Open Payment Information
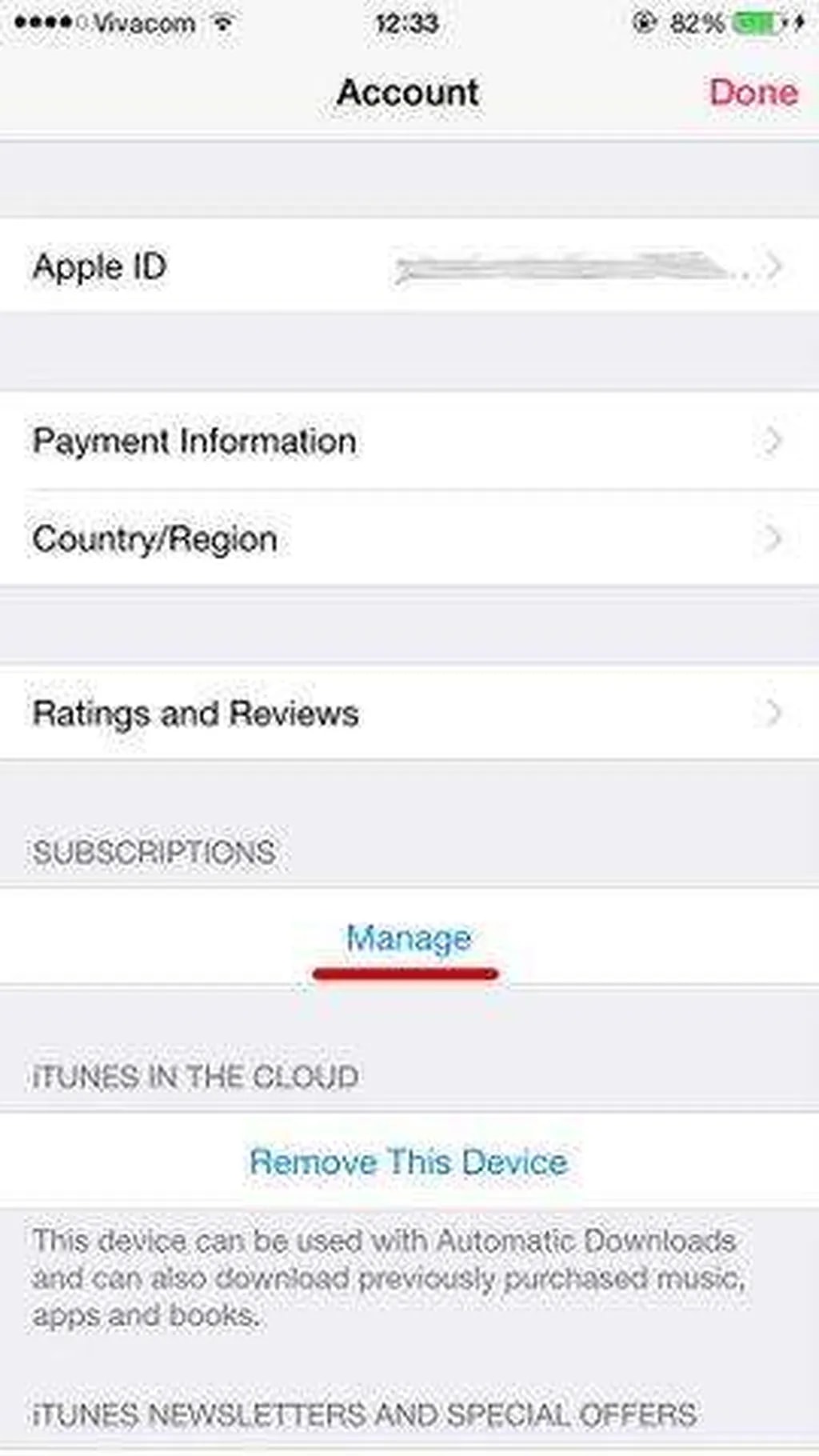The height and width of the screenshot is (1456, 819). pyautogui.click(x=408, y=441)
